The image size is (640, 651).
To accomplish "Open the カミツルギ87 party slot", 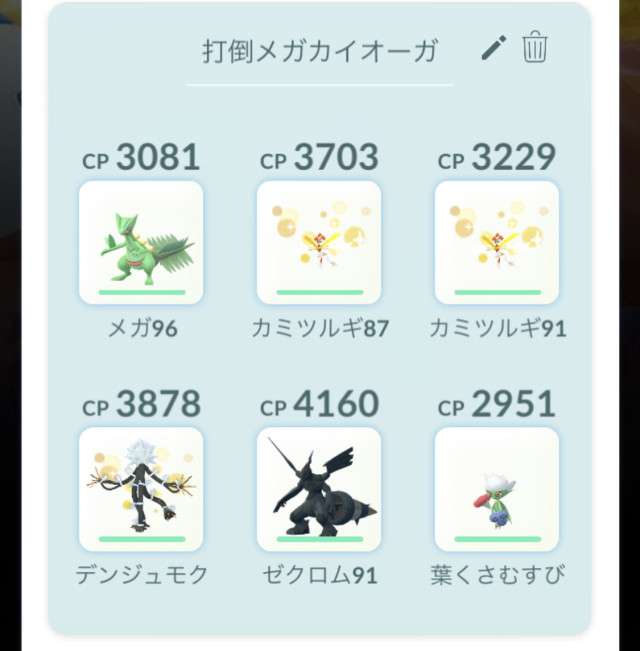I will click(319, 242).
